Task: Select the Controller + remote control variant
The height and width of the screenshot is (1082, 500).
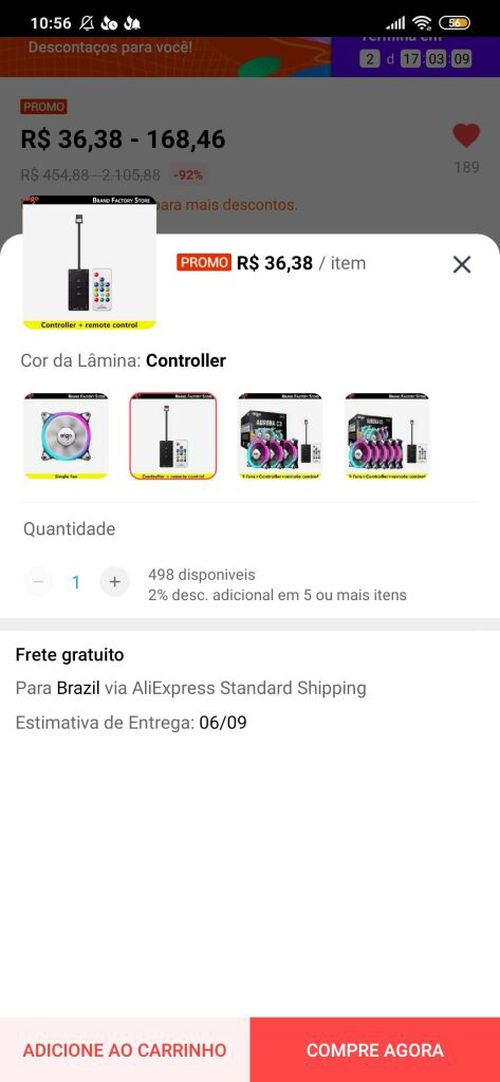Action: click(x=173, y=436)
